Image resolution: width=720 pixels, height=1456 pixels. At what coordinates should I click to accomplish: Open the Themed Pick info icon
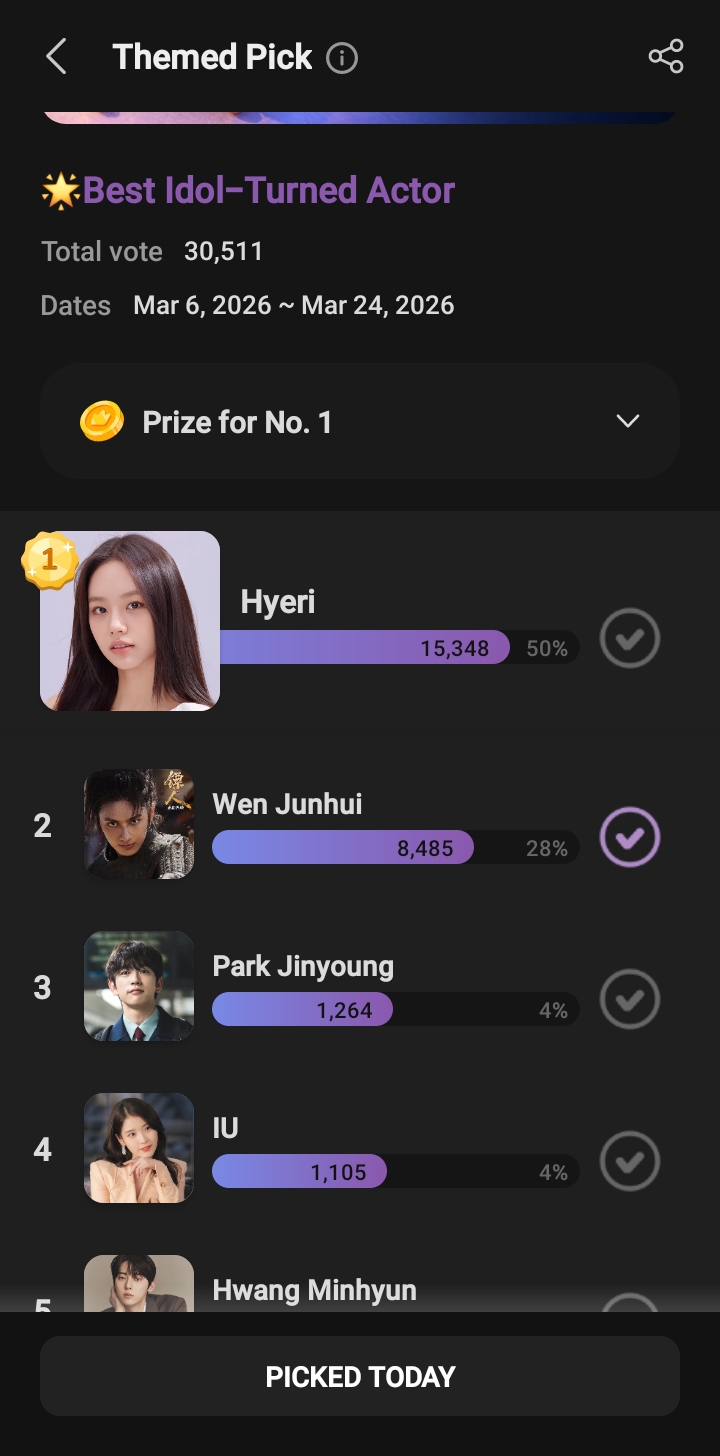342,58
